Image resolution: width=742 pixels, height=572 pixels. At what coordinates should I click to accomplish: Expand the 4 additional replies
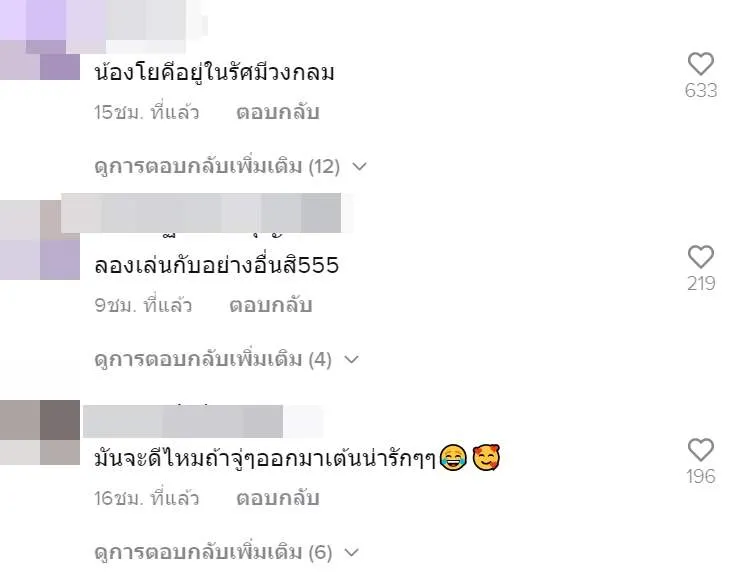pos(226,359)
